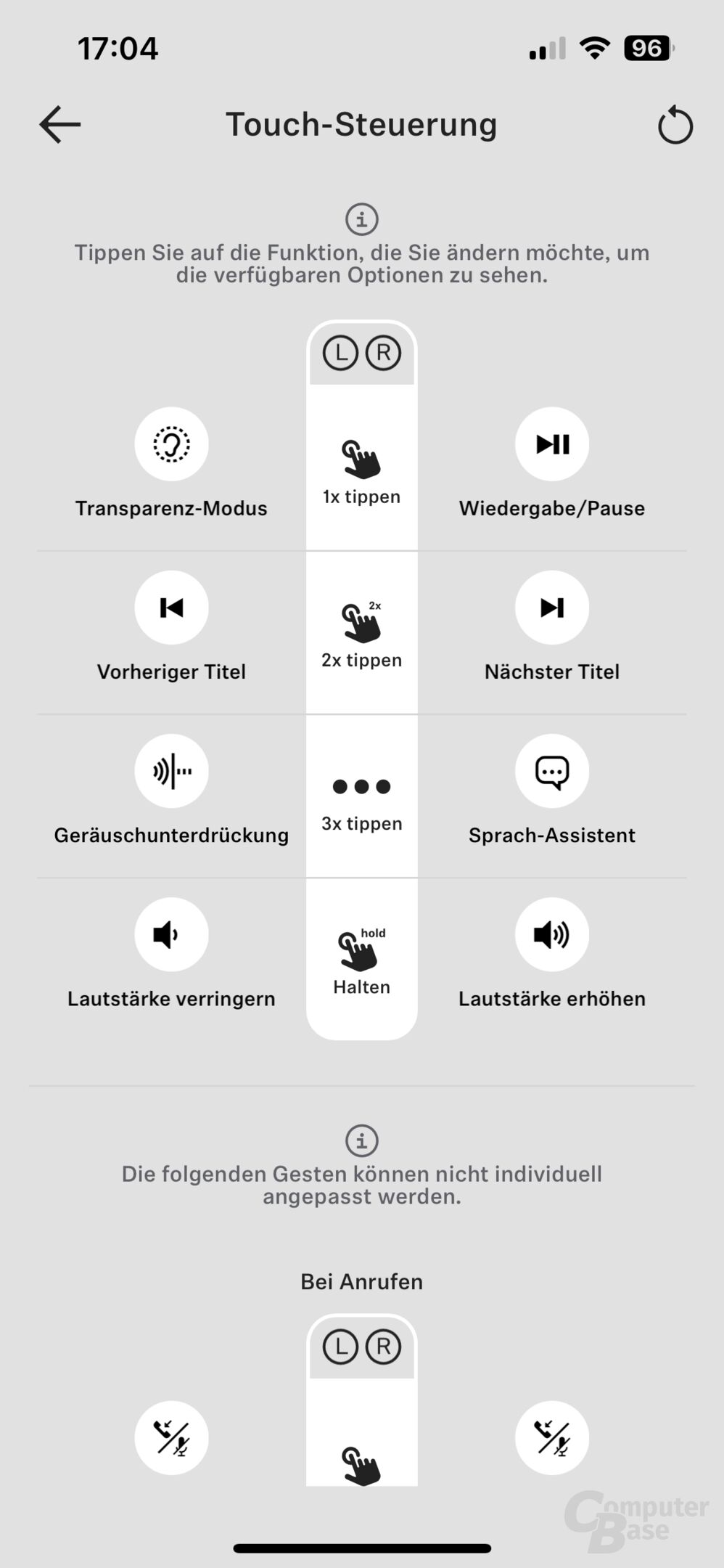Select the Geräuschunterdrückung triple-tap function
This screenshot has height=1568, width=724.
(x=171, y=771)
